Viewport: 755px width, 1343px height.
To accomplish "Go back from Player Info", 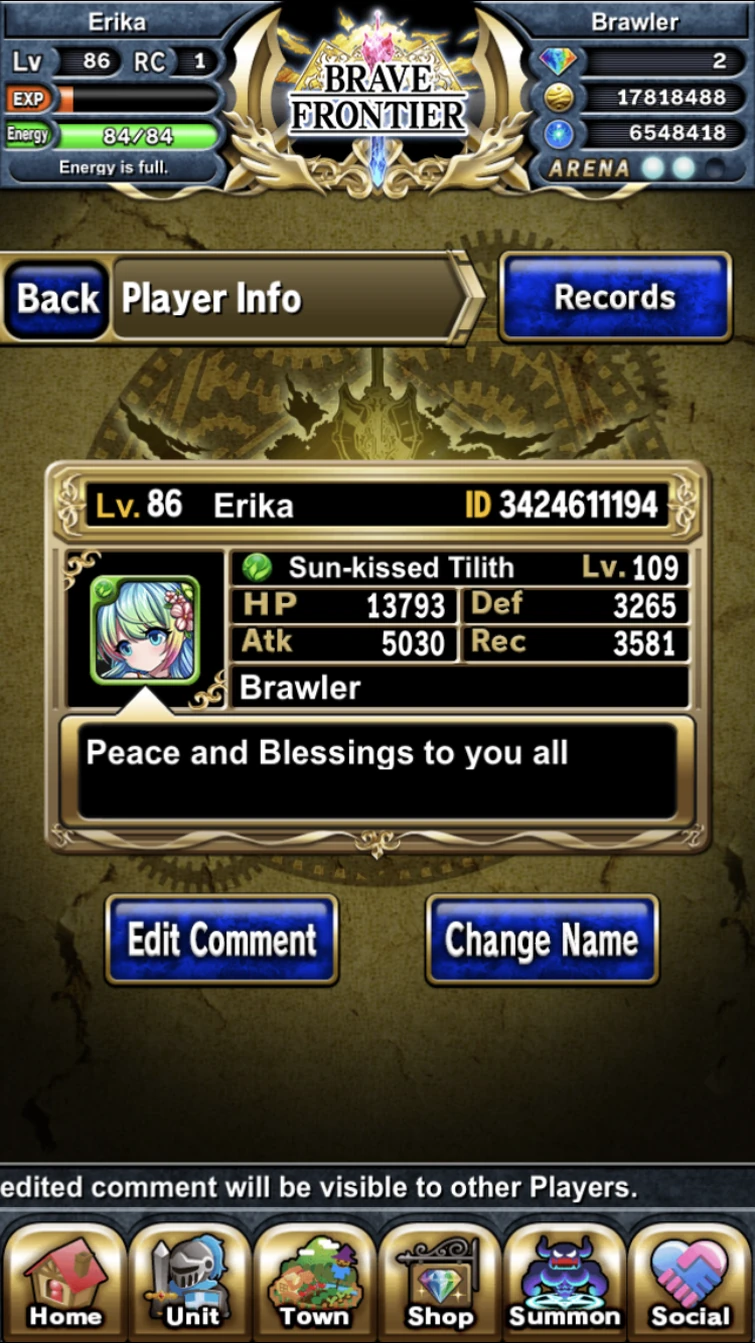I will (x=58, y=298).
